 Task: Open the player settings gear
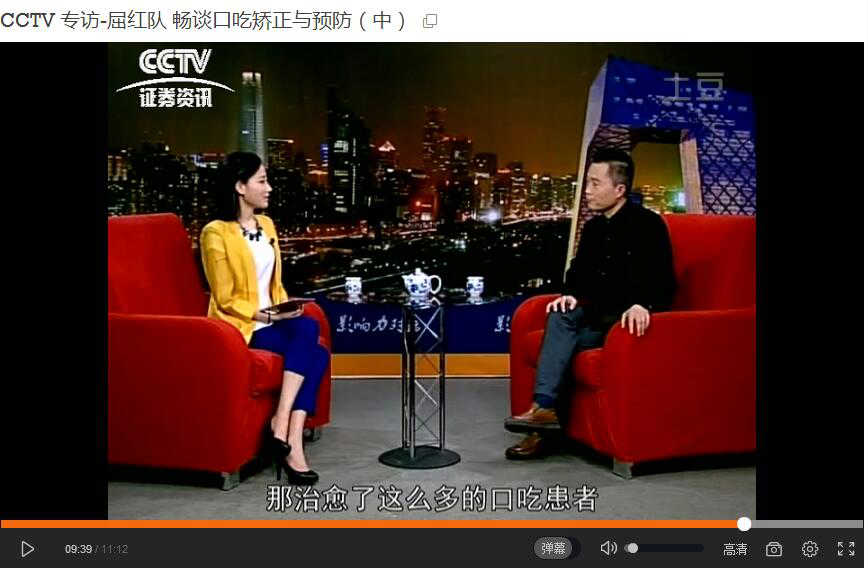[x=810, y=549]
